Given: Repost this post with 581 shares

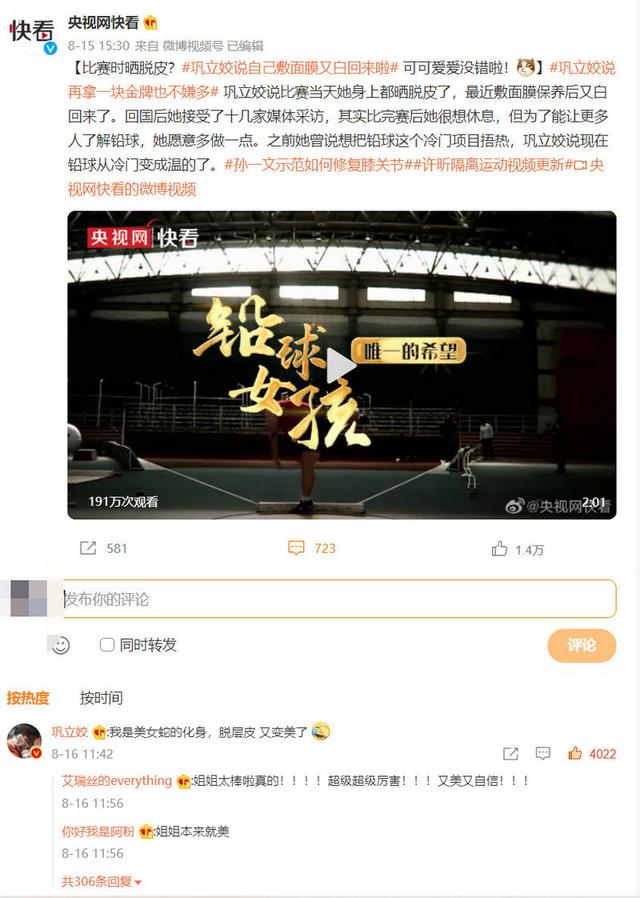Looking at the screenshot, I should click(103, 548).
